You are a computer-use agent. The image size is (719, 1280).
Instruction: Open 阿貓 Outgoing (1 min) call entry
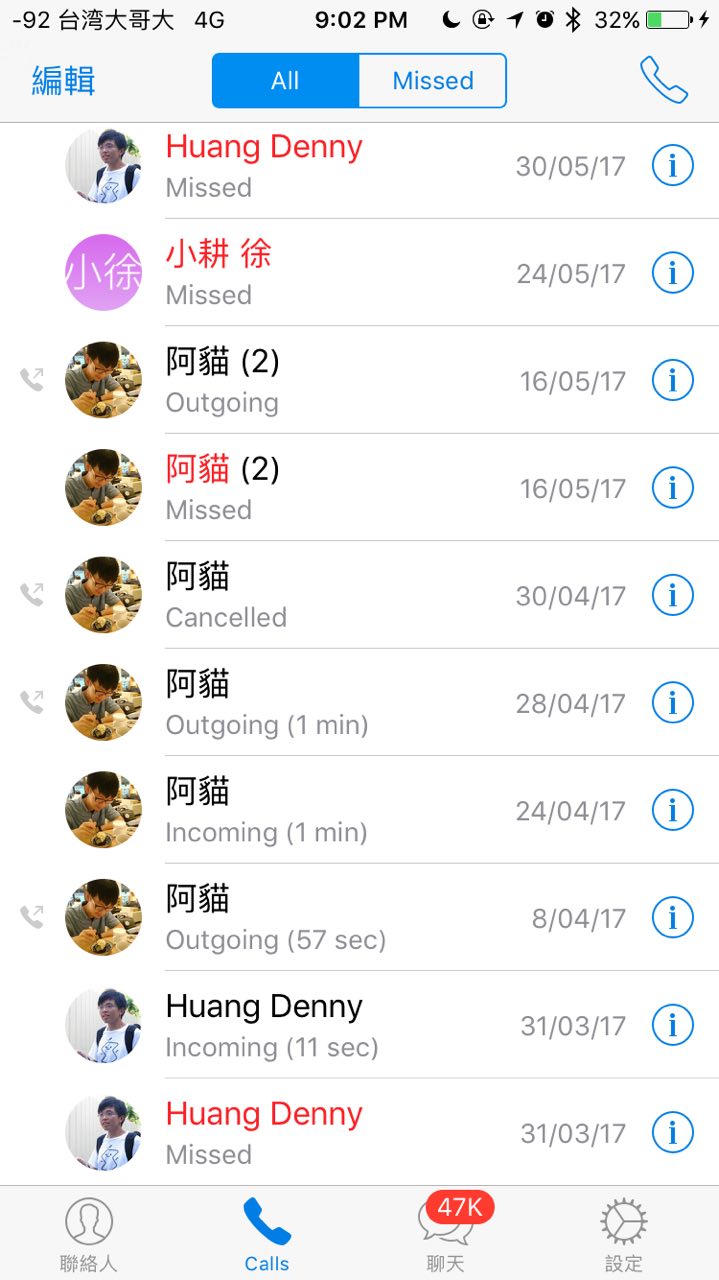(360, 703)
